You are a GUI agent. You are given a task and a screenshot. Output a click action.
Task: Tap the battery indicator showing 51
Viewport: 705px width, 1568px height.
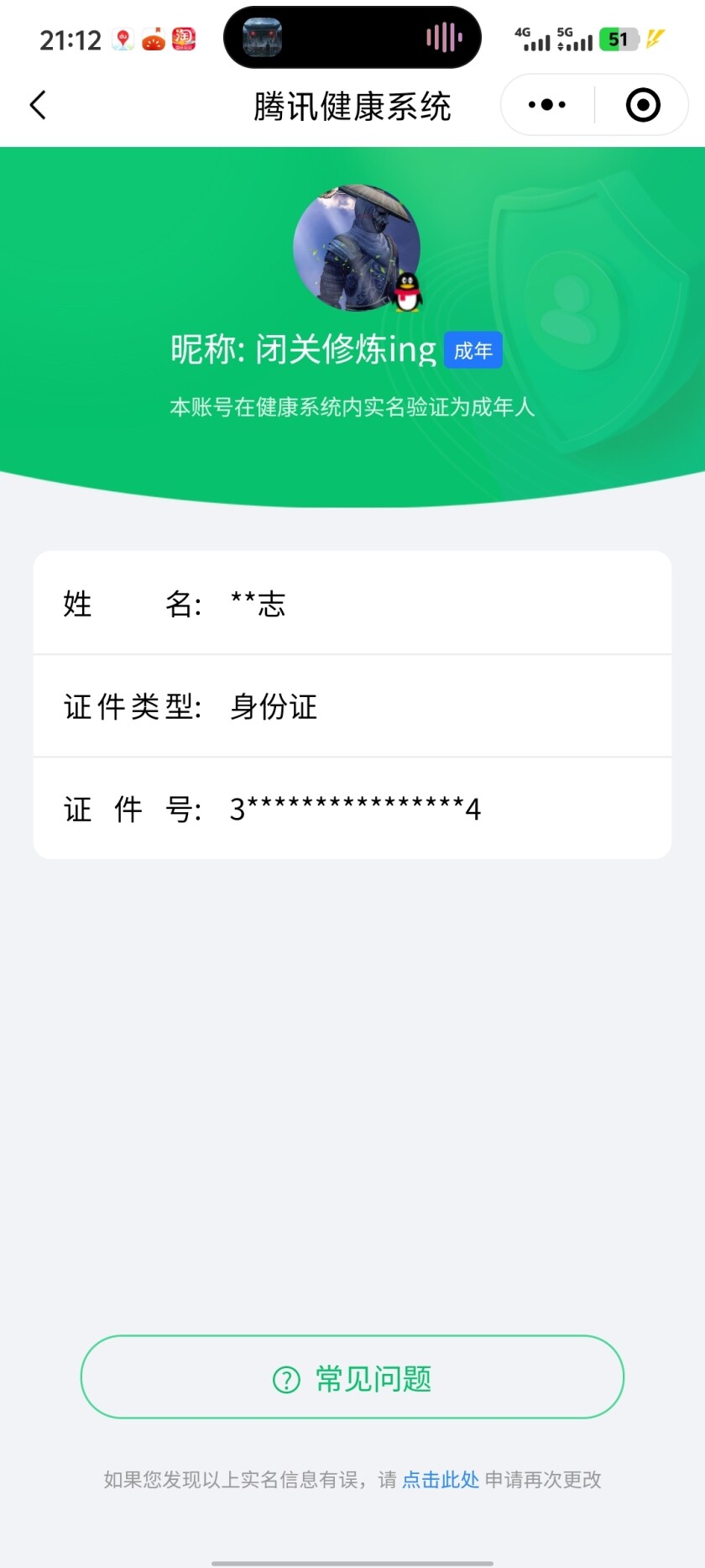(619, 38)
